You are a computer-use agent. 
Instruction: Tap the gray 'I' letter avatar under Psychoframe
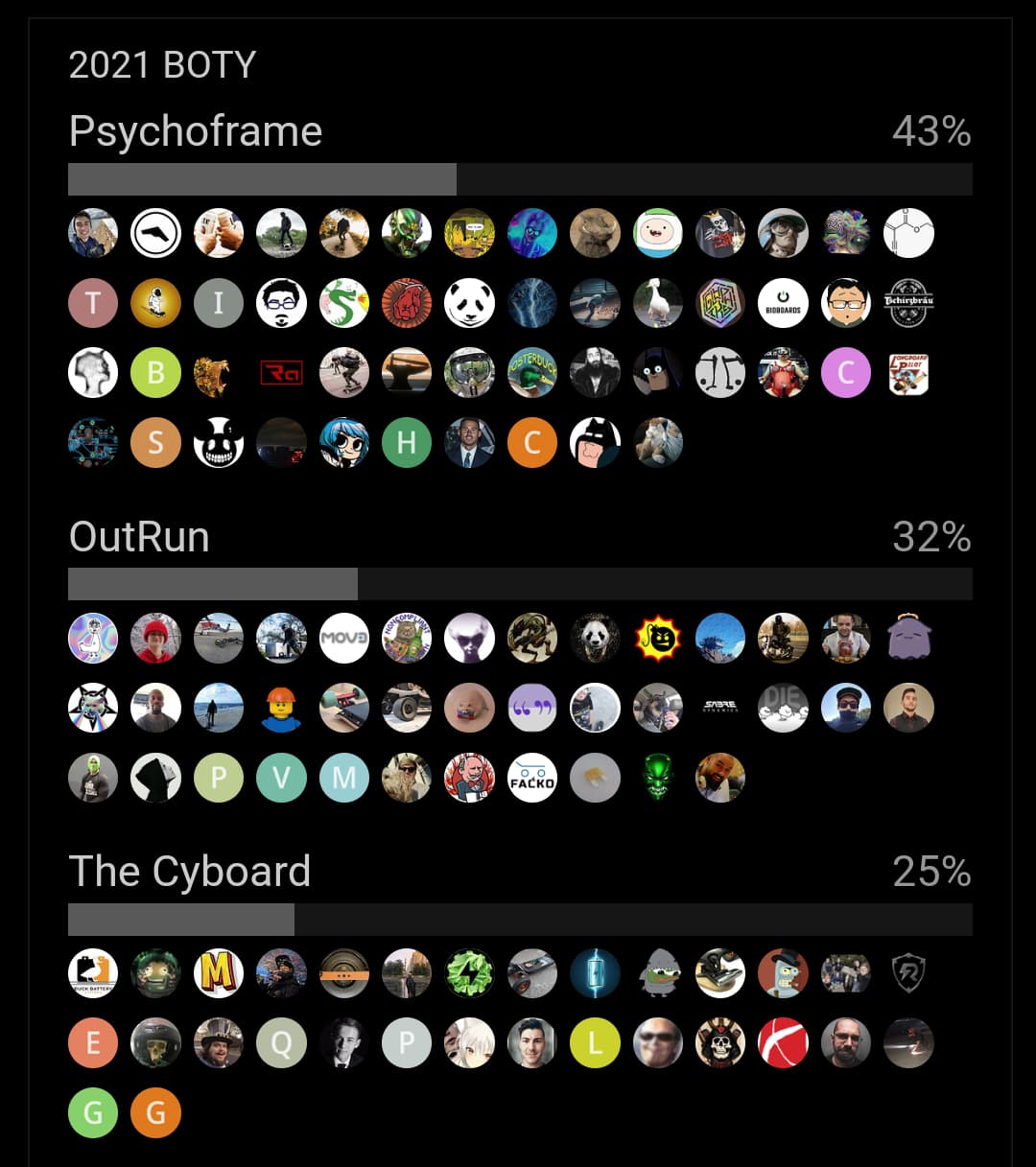219,303
